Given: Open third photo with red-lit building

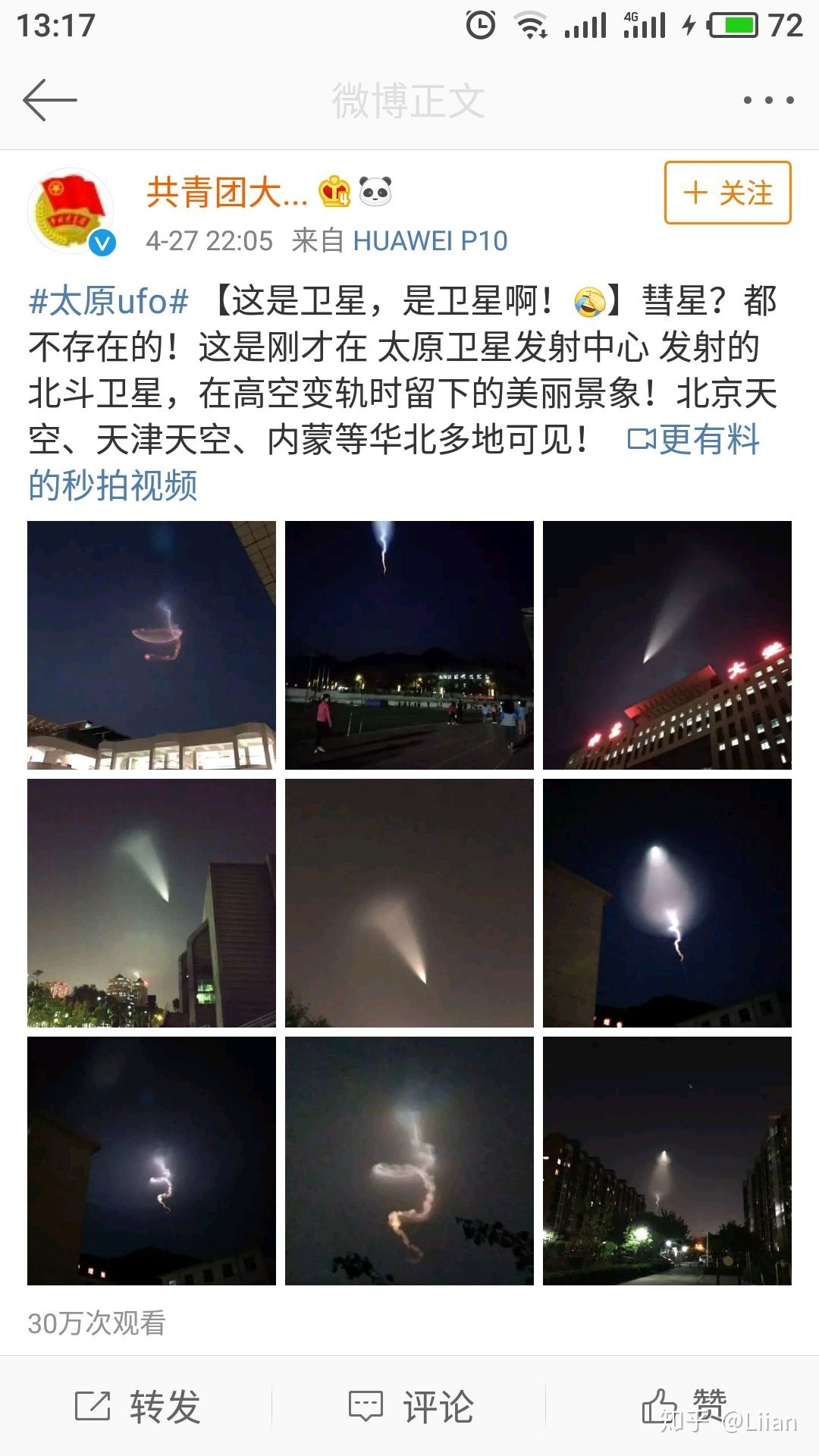Looking at the screenshot, I should click(667, 645).
